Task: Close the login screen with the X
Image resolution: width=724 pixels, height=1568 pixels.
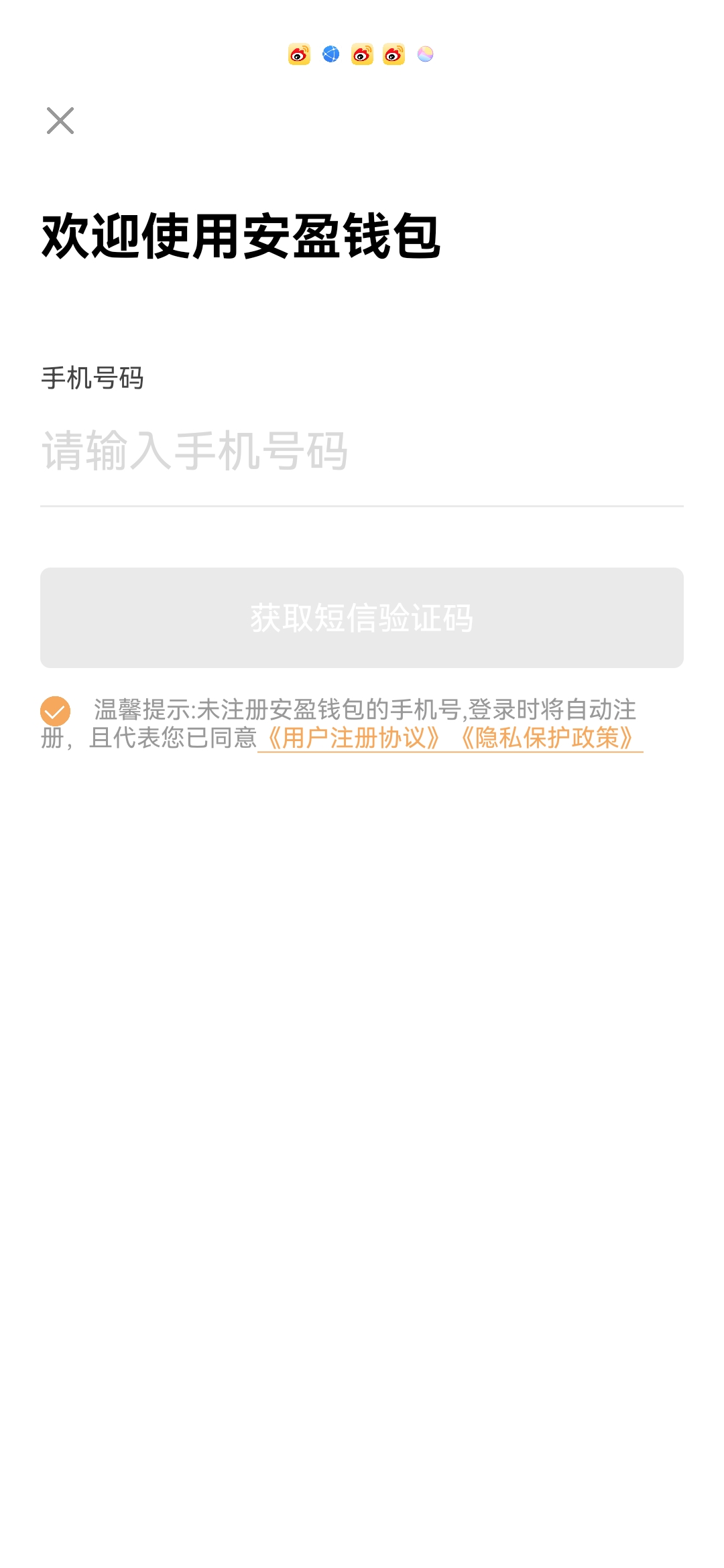Action: point(60,121)
